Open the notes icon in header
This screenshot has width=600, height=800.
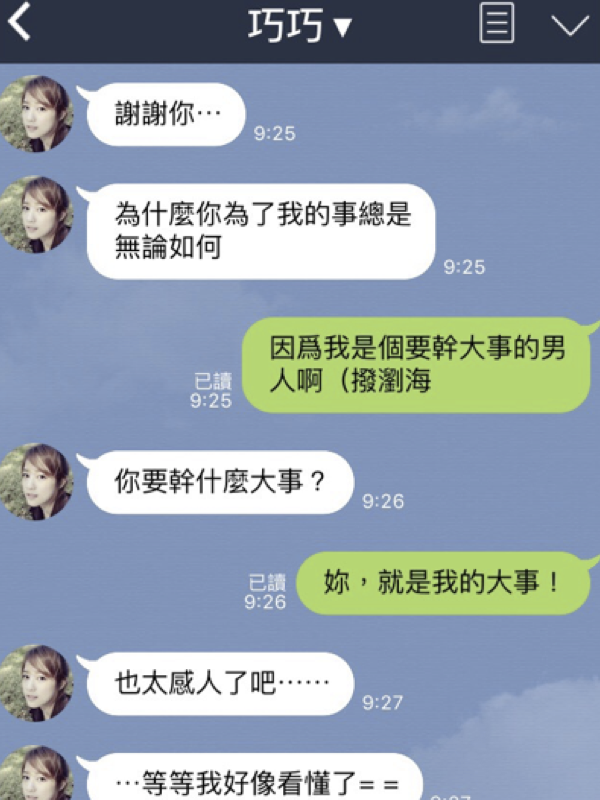click(x=497, y=24)
